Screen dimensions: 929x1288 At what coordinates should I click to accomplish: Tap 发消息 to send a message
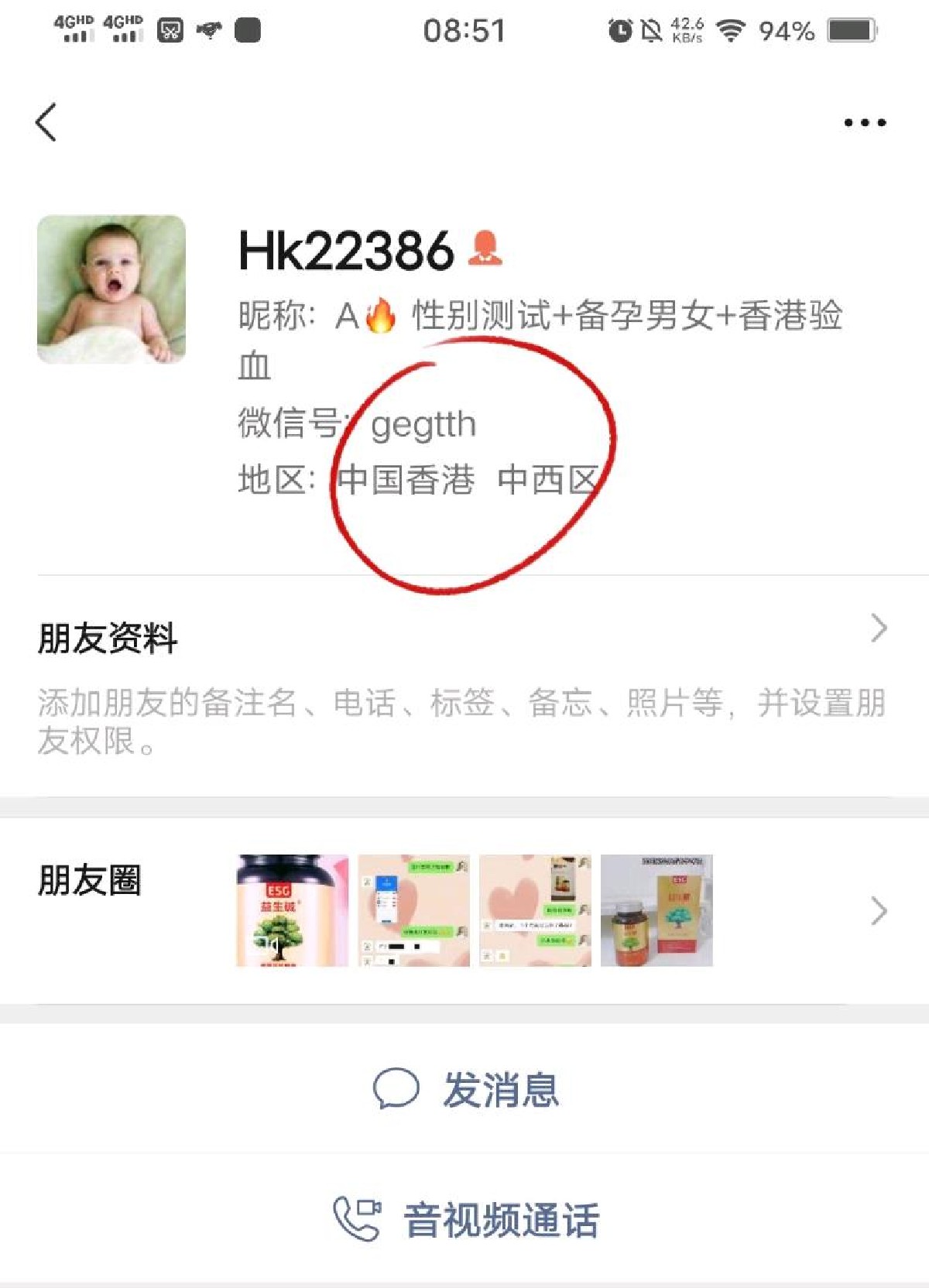click(x=466, y=1090)
